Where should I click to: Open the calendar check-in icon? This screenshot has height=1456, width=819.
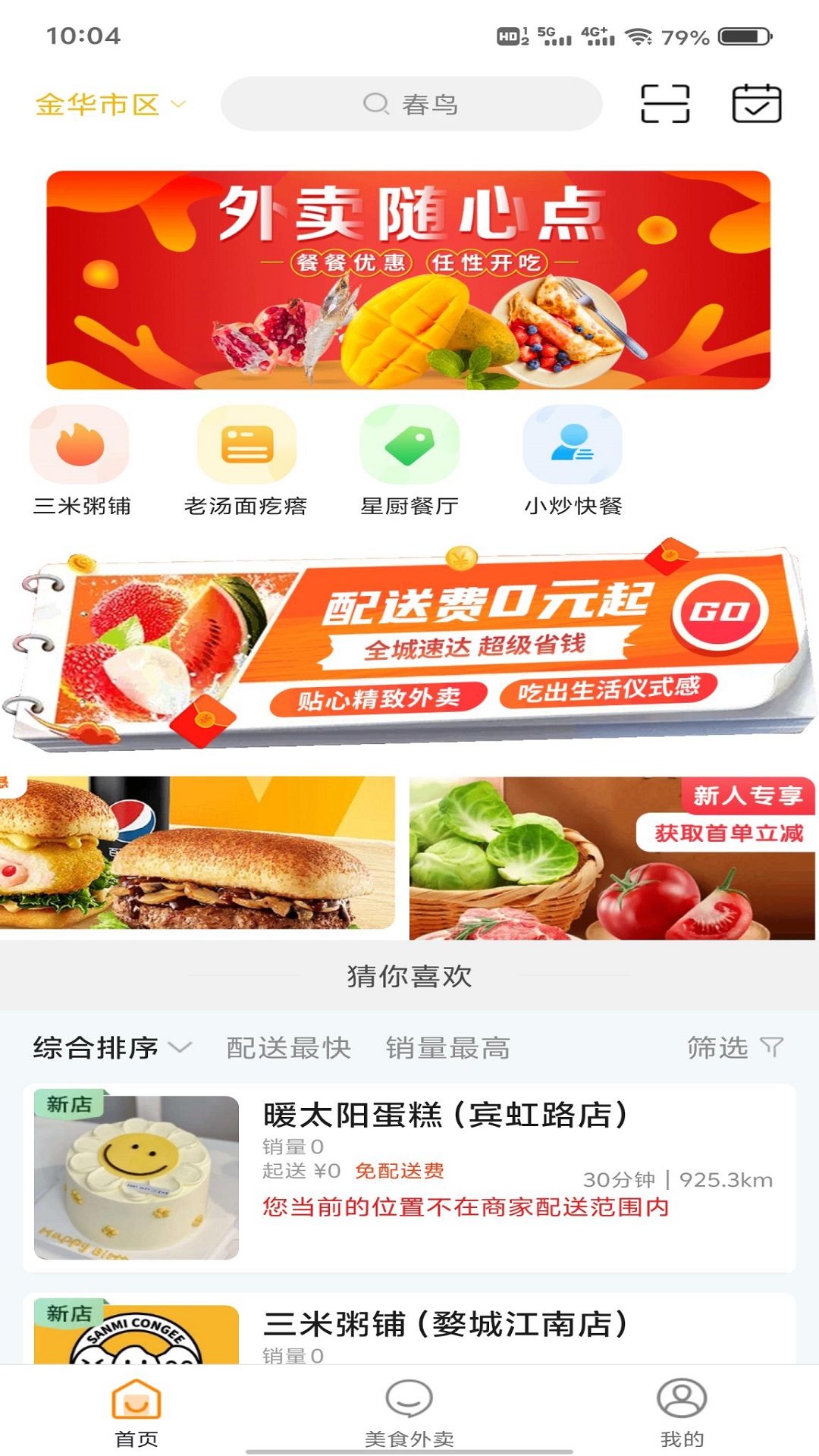point(756,104)
